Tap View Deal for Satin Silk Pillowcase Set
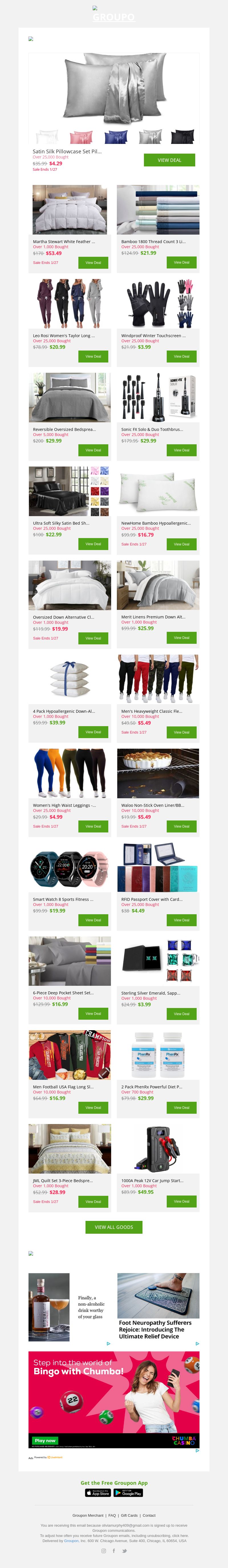 coord(169,160)
